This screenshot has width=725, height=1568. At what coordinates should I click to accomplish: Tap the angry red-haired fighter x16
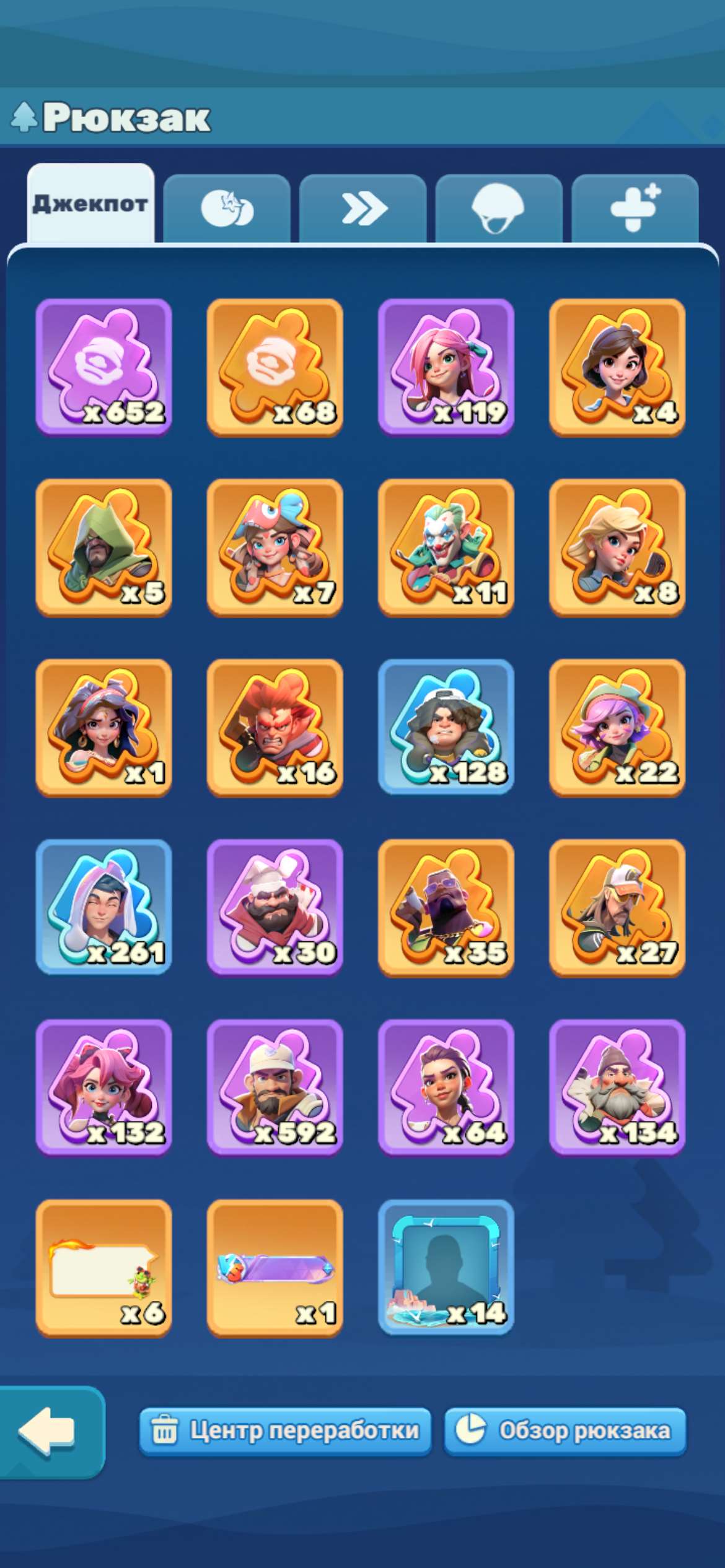point(275,728)
